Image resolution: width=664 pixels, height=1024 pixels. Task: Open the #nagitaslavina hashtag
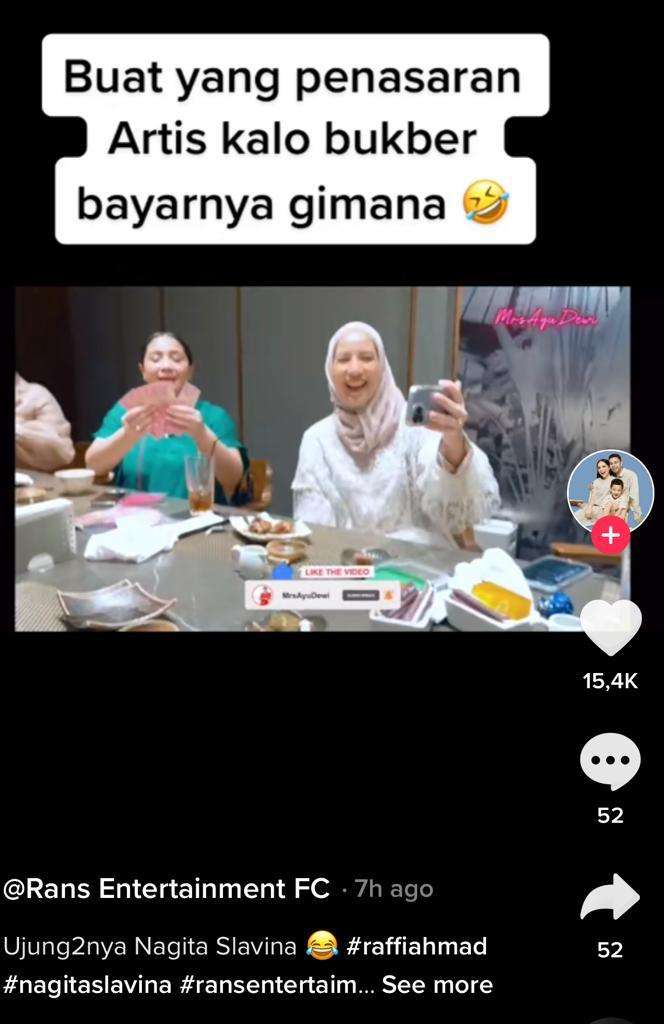(88, 985)
